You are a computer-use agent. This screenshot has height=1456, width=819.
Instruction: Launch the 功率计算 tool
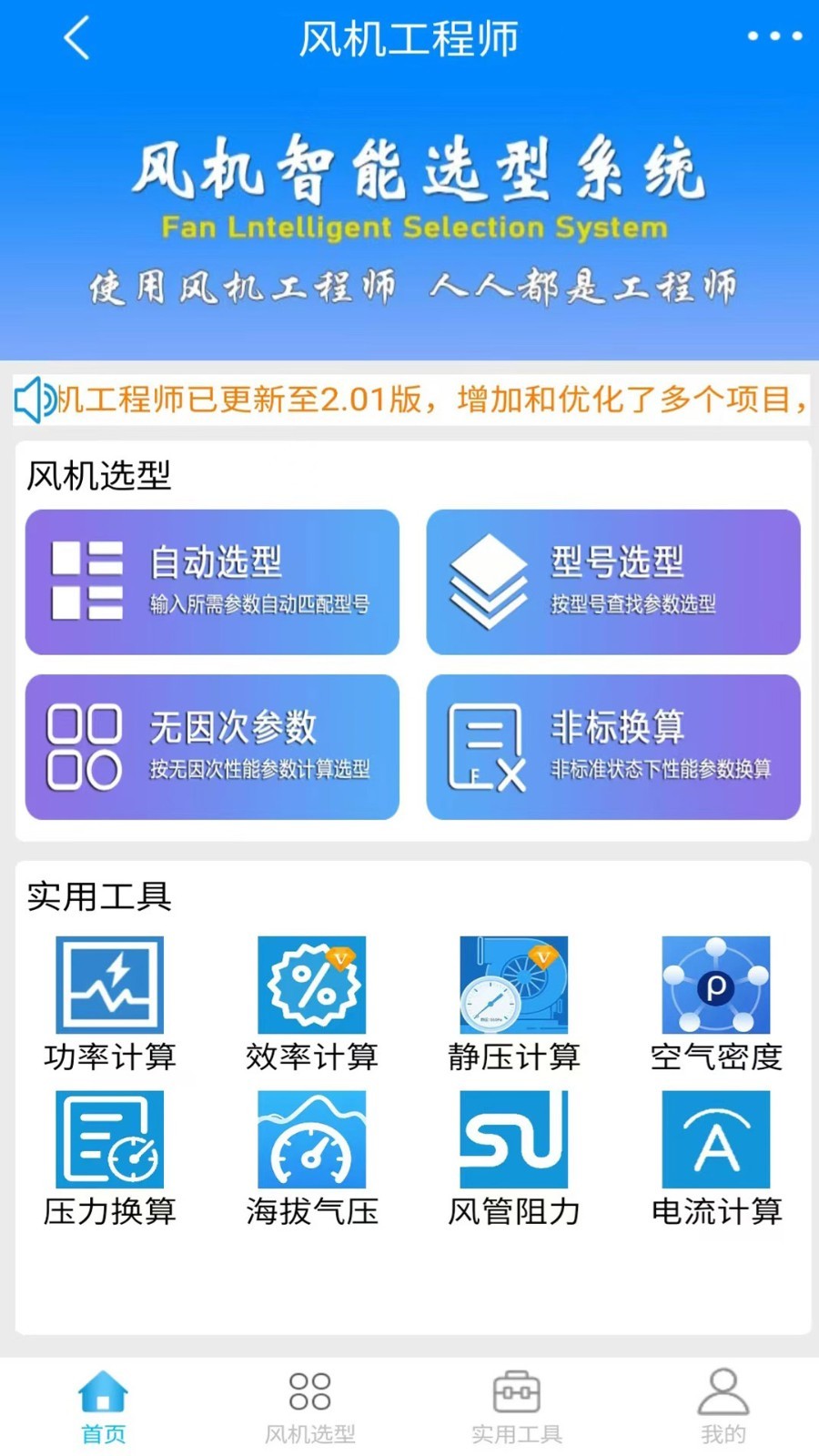(x=110, y=1003)
